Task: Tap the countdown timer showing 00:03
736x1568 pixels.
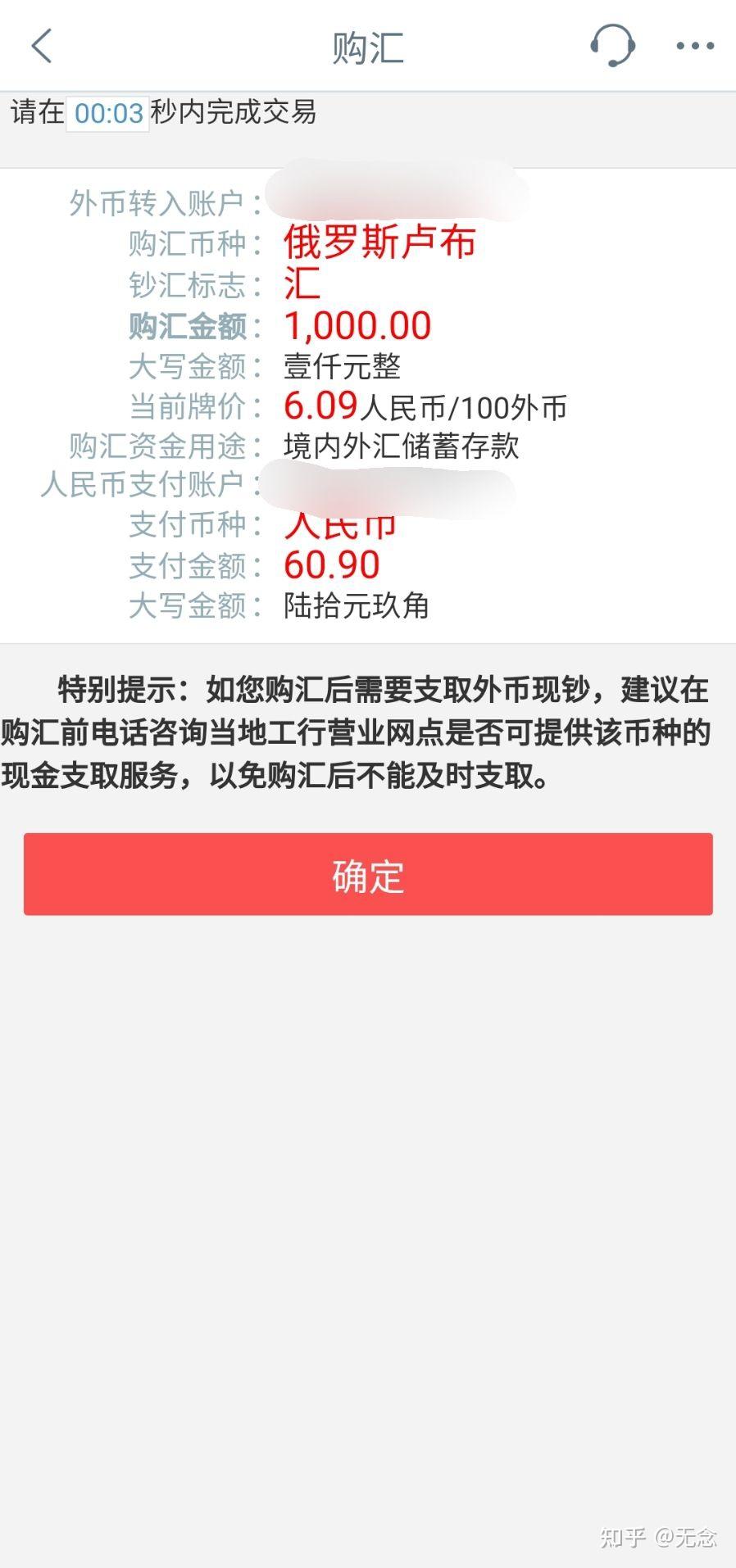Action: tap(107, 113)
